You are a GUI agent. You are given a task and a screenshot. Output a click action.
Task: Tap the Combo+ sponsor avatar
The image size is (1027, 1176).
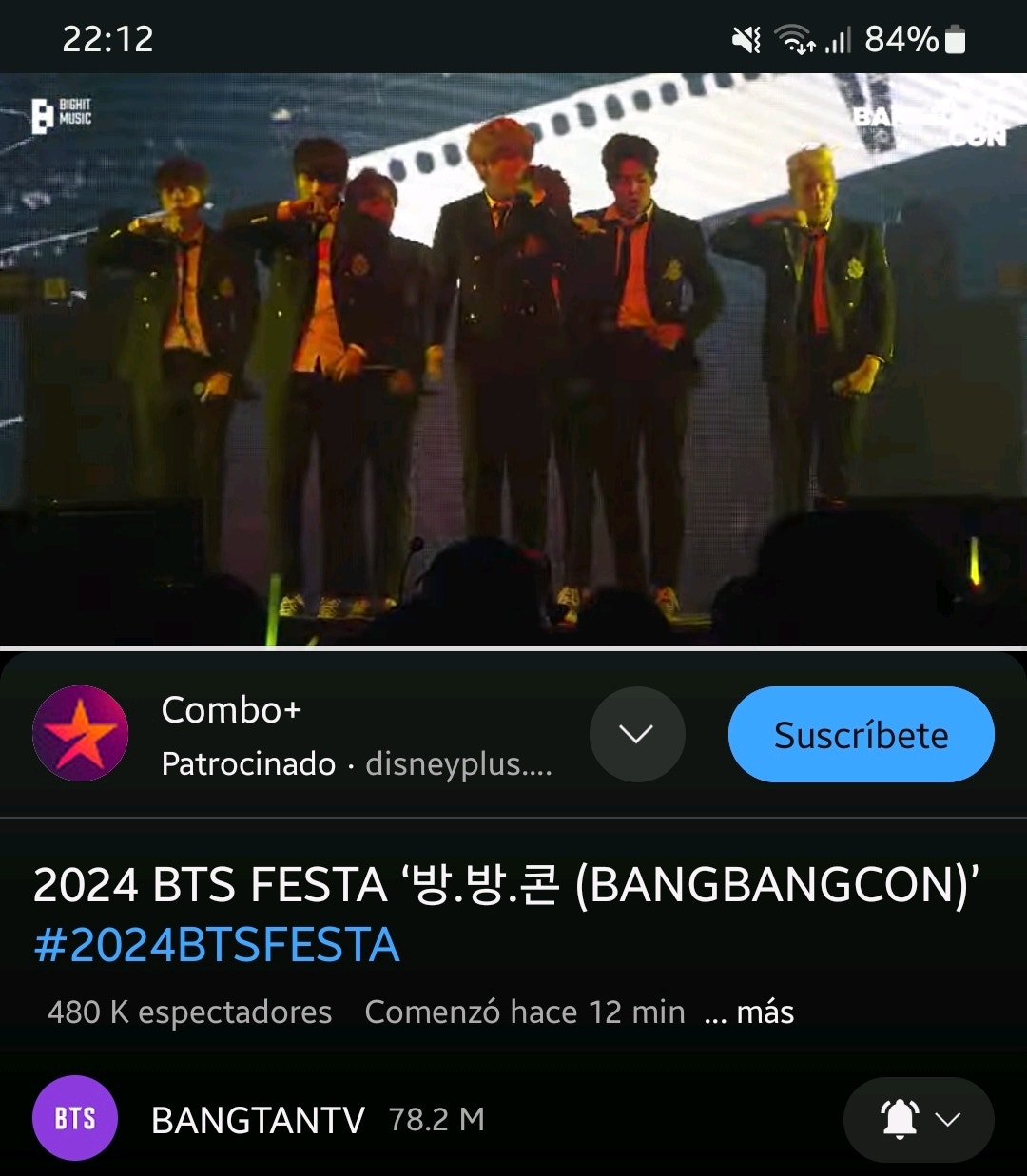click(80, 733)
